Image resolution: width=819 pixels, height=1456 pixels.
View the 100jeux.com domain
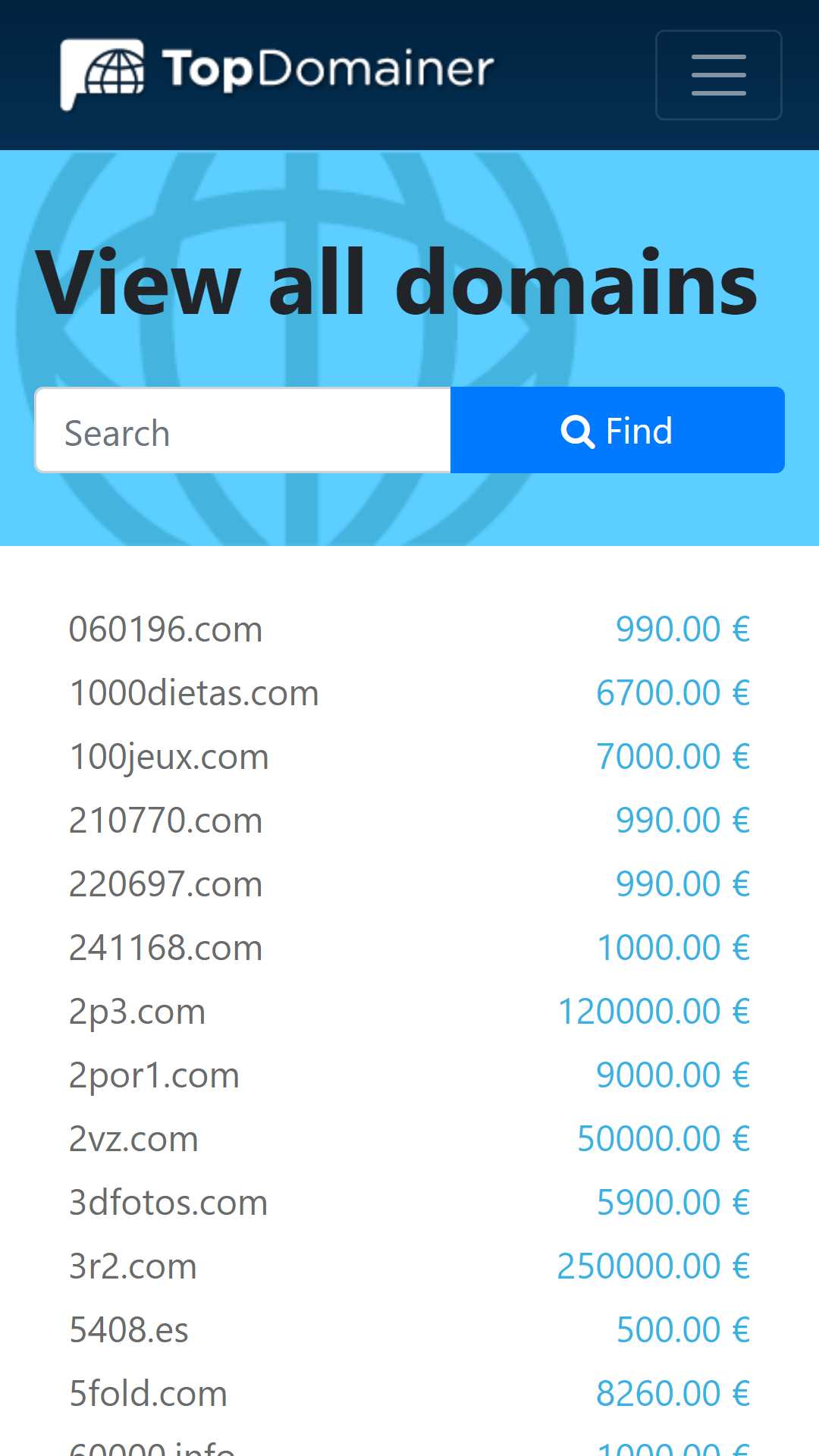tap(168, 757)
